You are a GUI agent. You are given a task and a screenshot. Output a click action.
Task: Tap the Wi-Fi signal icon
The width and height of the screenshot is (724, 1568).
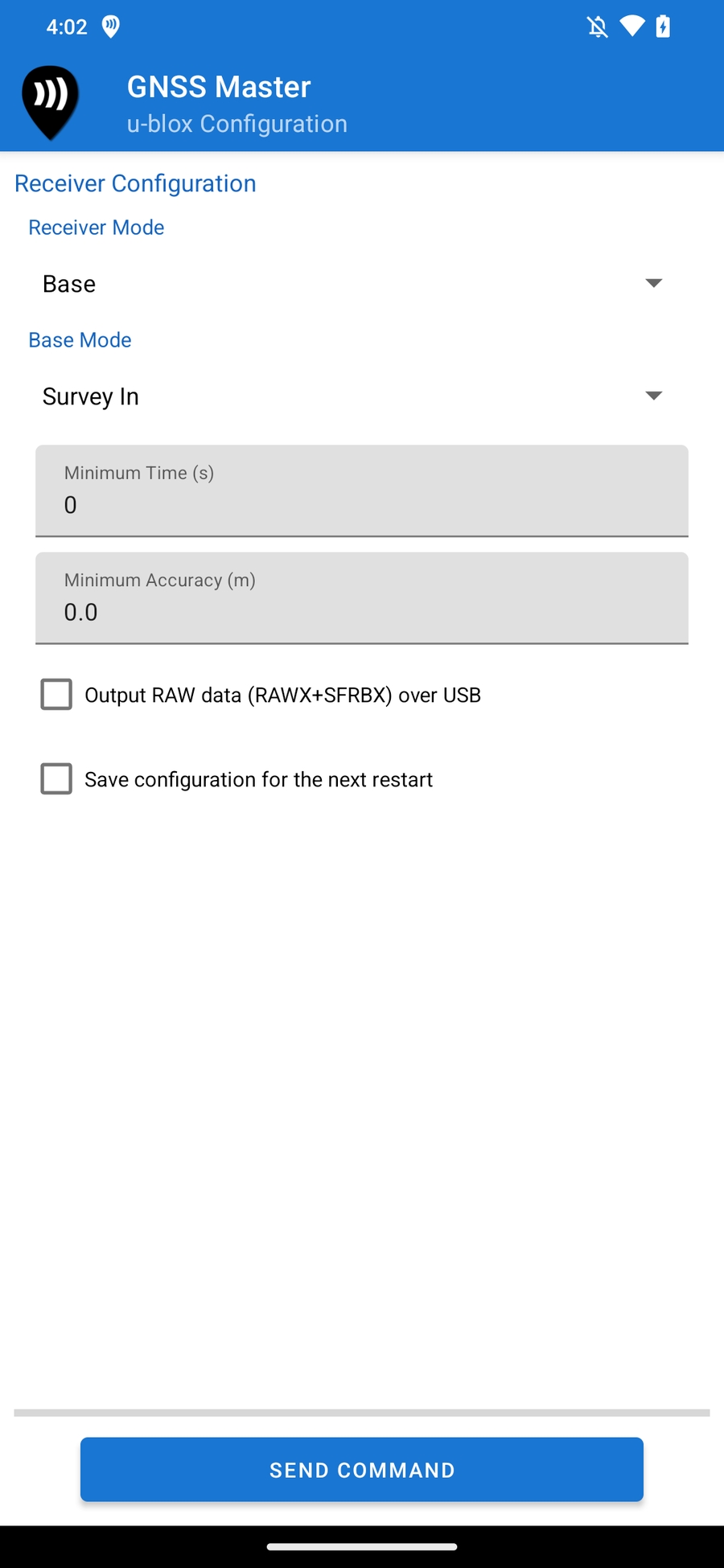(x=632, y=27)
